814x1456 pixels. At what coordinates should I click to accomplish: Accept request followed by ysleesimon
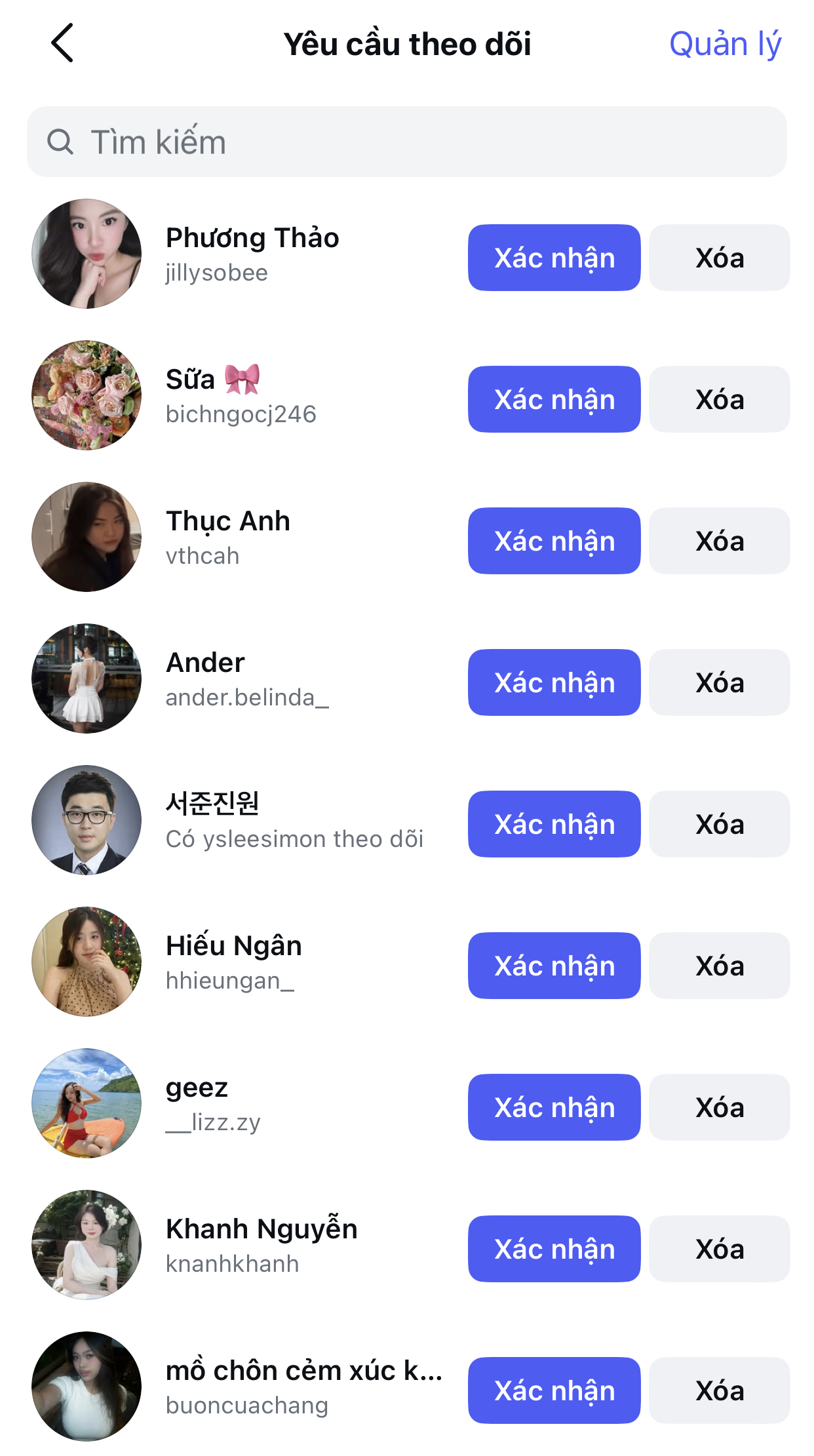click(x=554, y=824)
